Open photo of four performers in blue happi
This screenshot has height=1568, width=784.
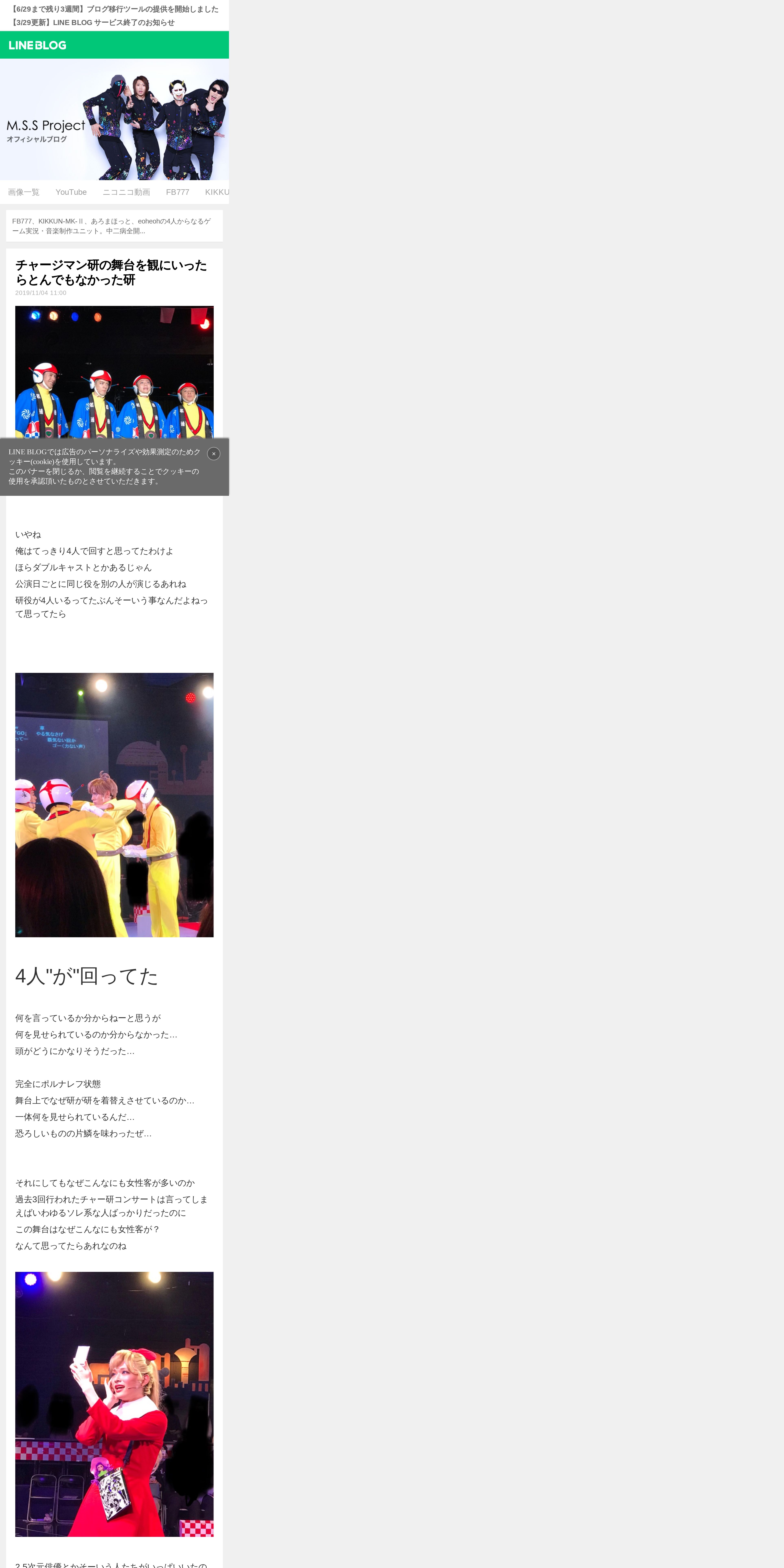point(114,372)
